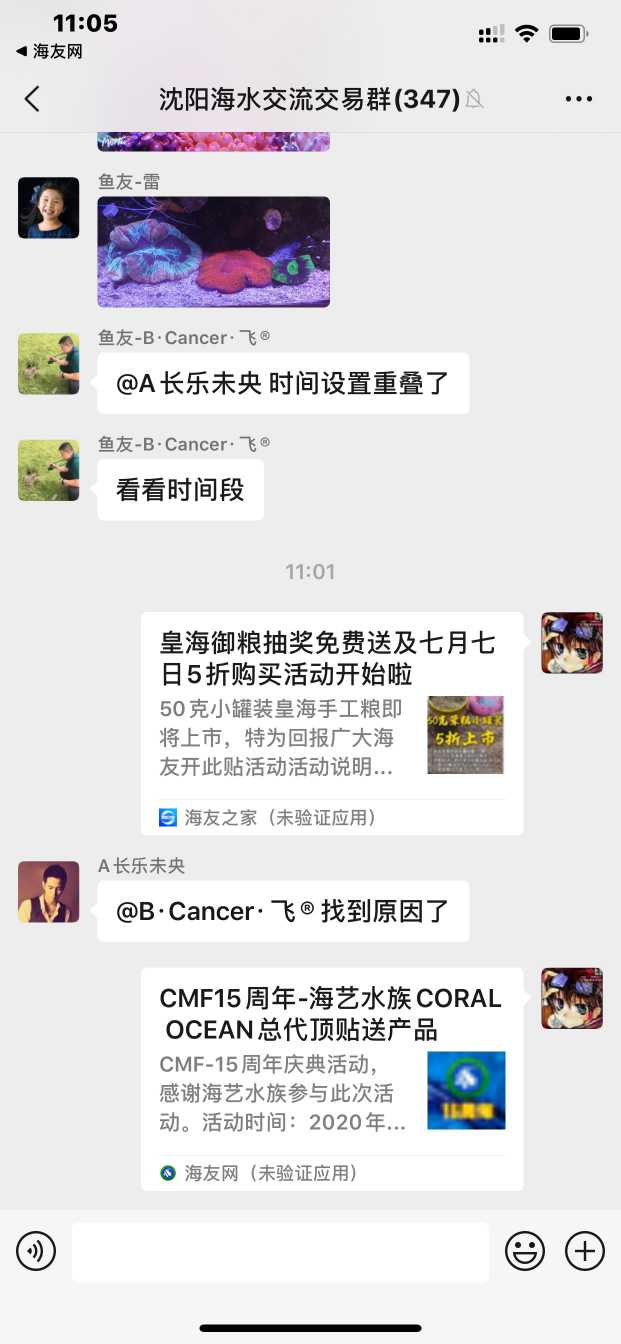Open the plus attachments menu
This screenshot has width=621, height=1344.
pyautogui.click(x=585, y=1251)
